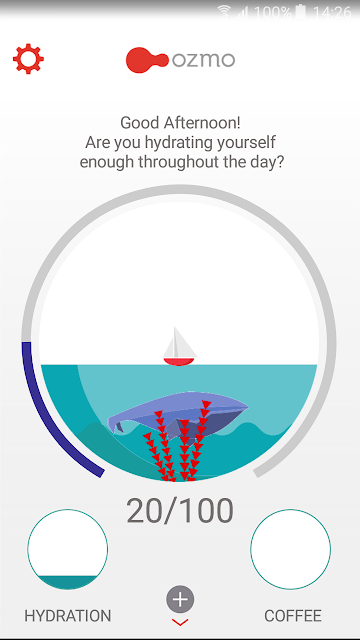This screenshot has width=360, height=640.
Task: Expand the red chevron below the plus
Action: 180,622
